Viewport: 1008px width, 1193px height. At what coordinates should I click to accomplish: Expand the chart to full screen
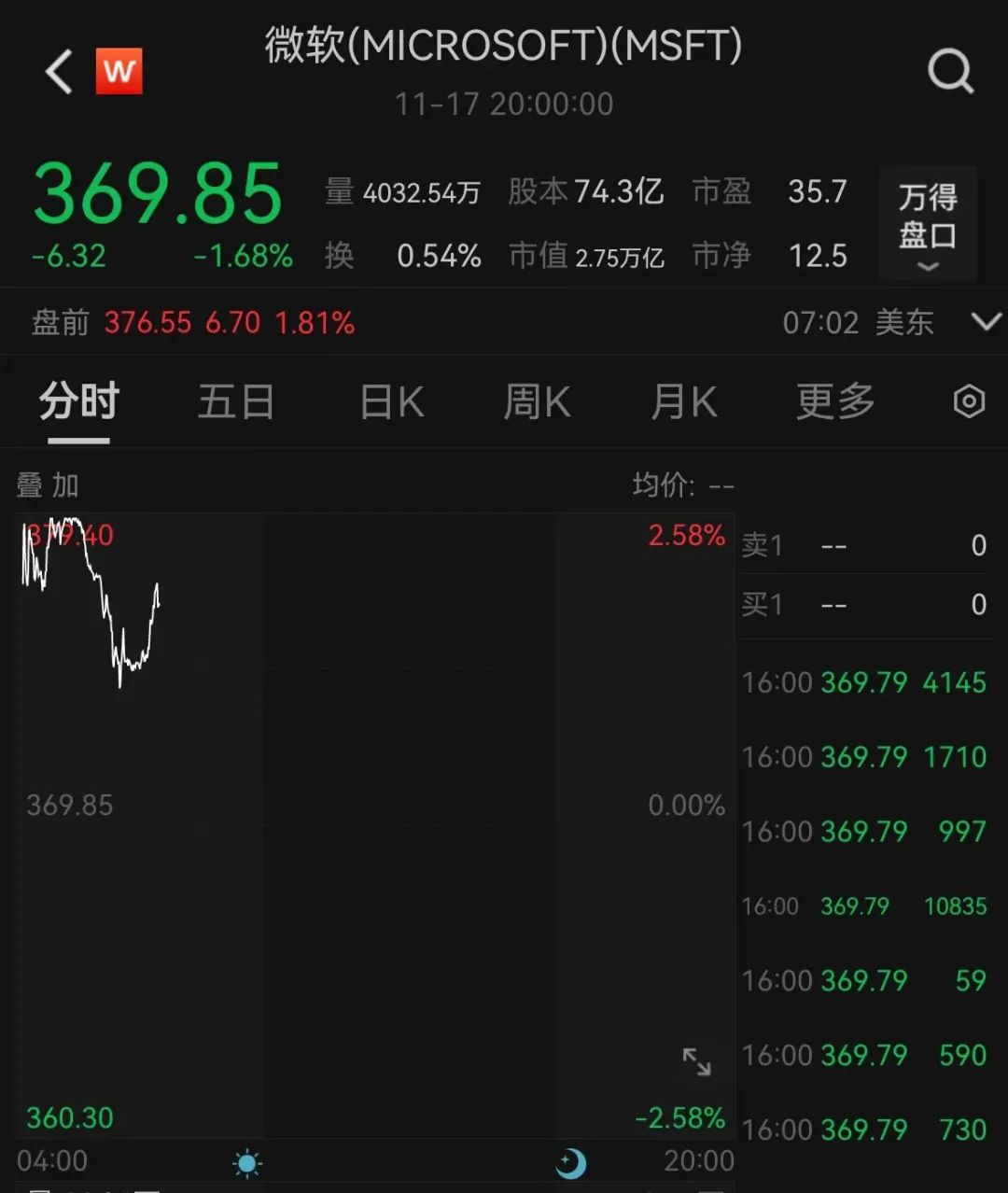pos(696,1061)
